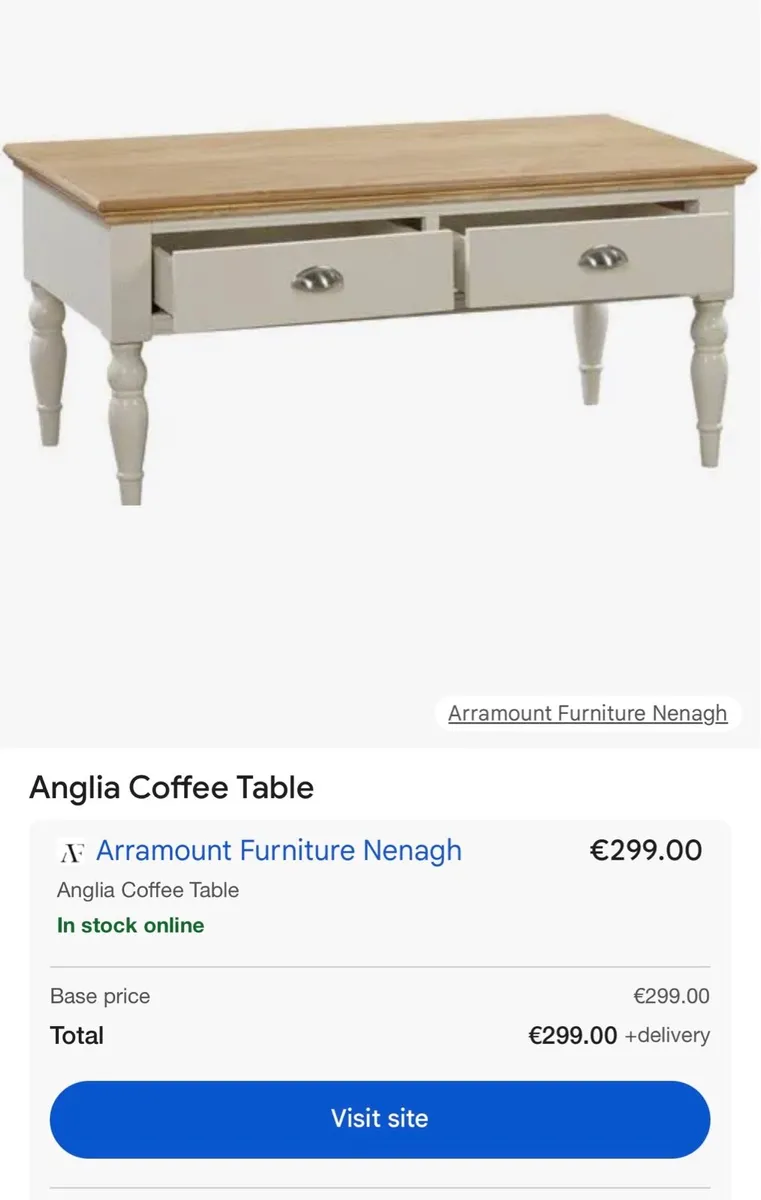This screenshot has height=1200, width=761.
Task: Select the In stock online availability text
Action: [130, 925]
